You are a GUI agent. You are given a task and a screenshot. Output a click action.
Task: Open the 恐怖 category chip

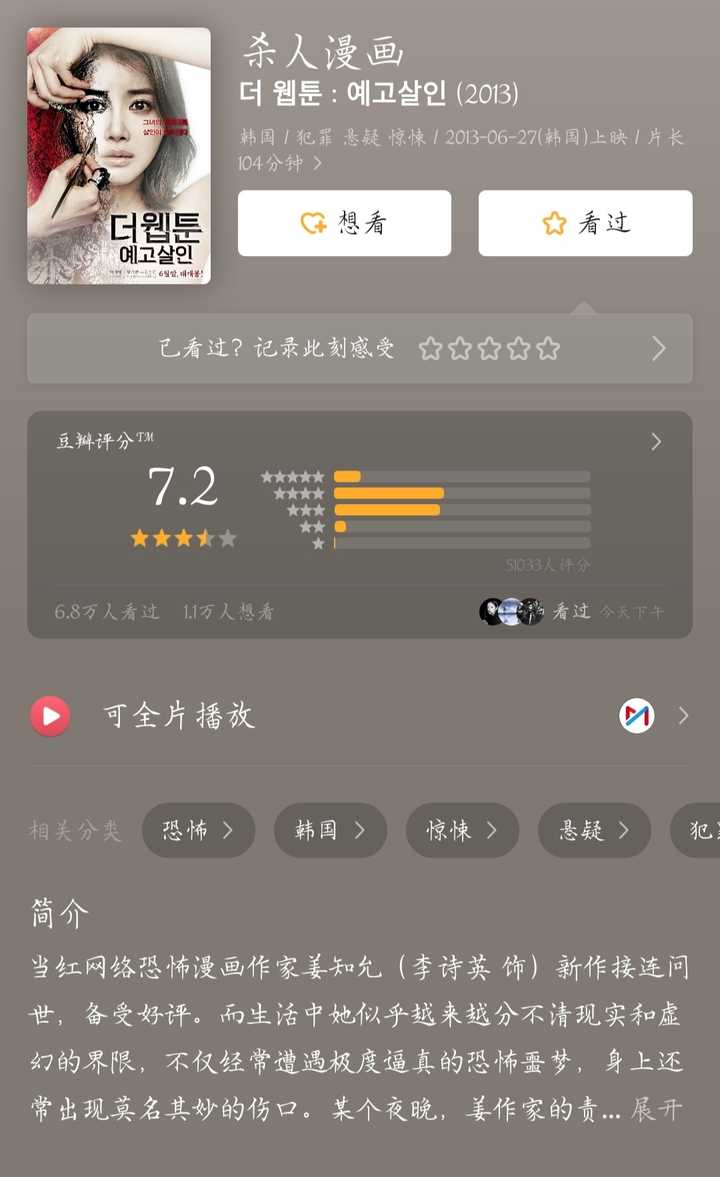tap(198, 830)
